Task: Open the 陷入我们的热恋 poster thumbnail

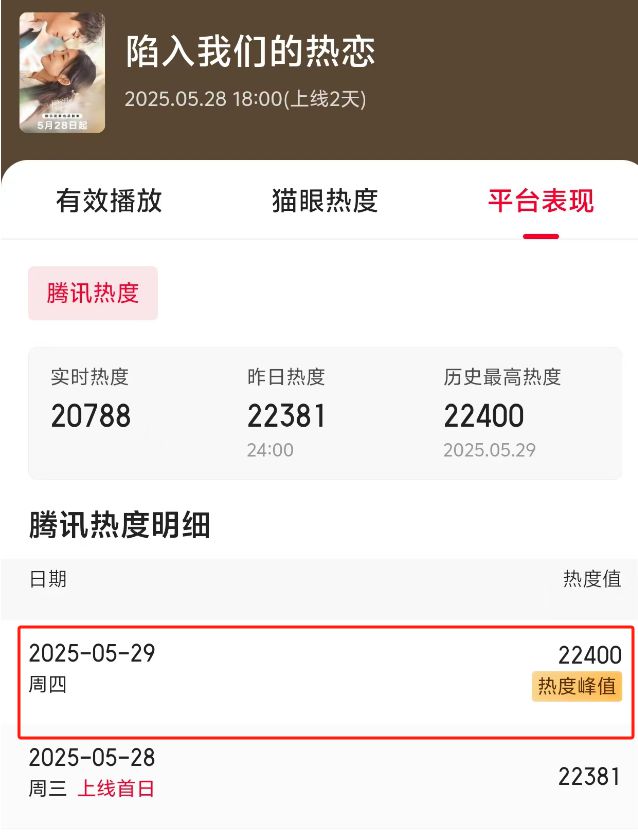Action: [62, 73]
